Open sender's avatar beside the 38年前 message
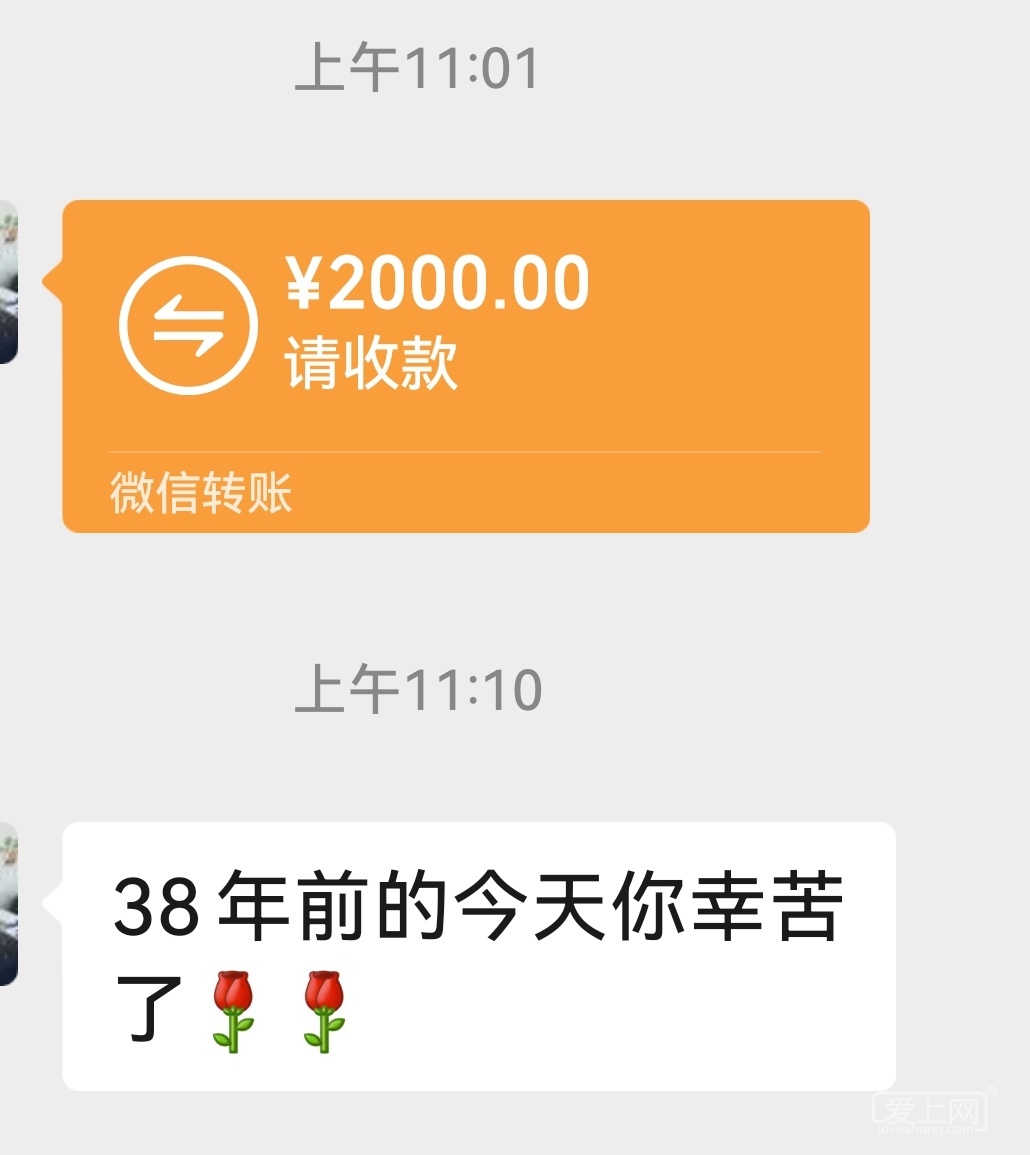Viewport: 1030px width, 1155px height. click(x=8, y=904)
